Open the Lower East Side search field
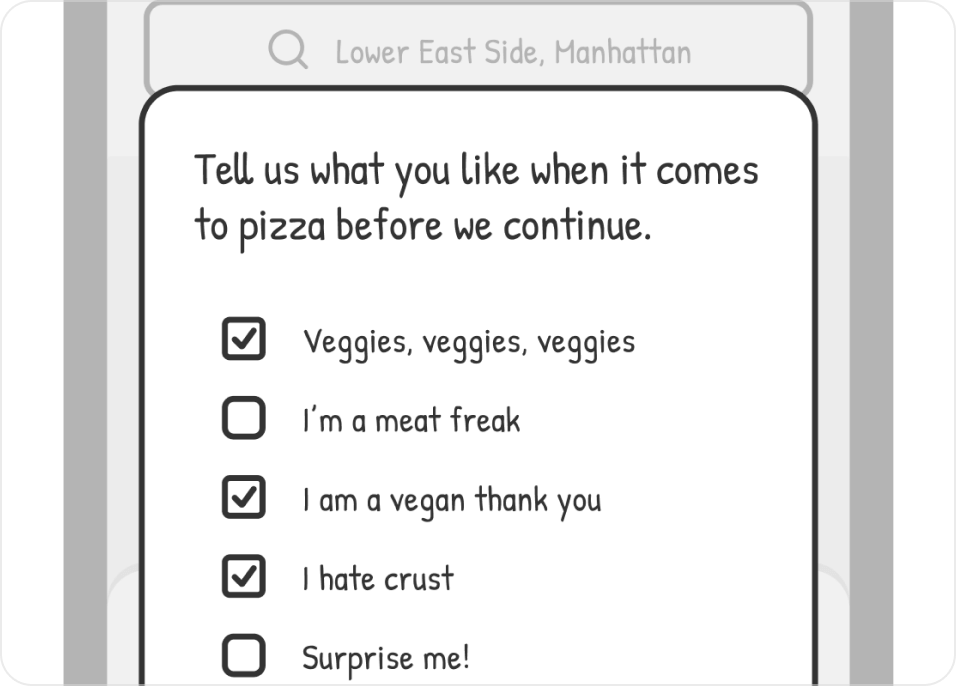 point(478,50)
